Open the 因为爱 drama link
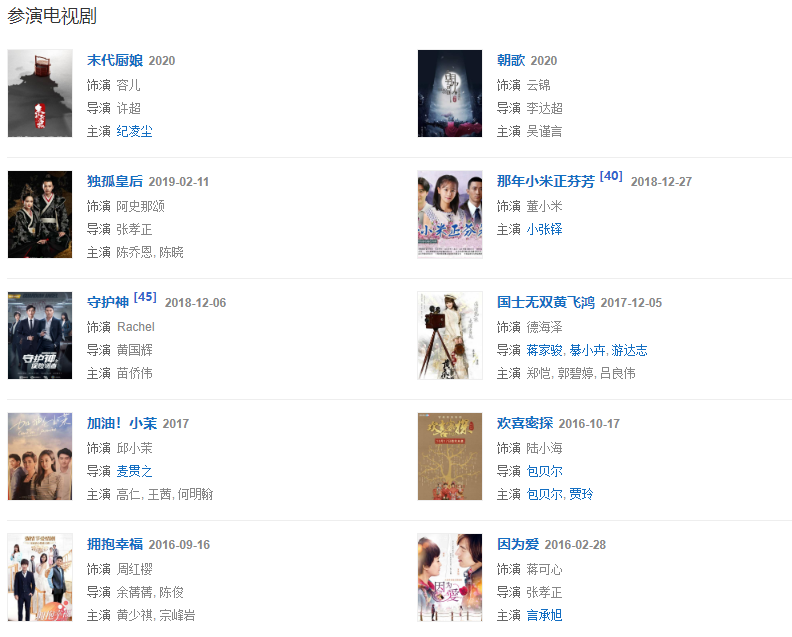 pyautogui.click(x=517, y=544)
